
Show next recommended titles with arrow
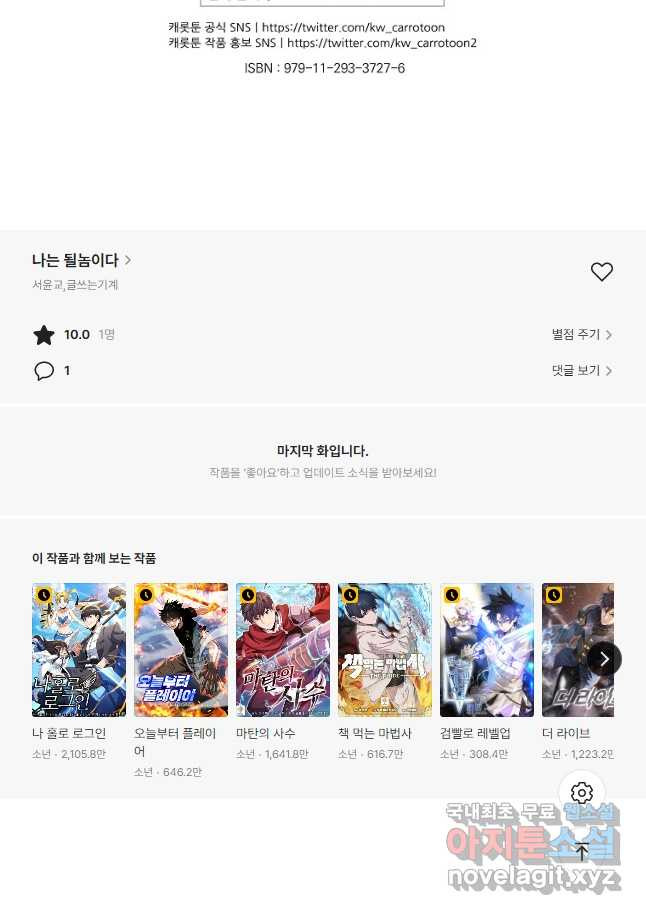603,658
